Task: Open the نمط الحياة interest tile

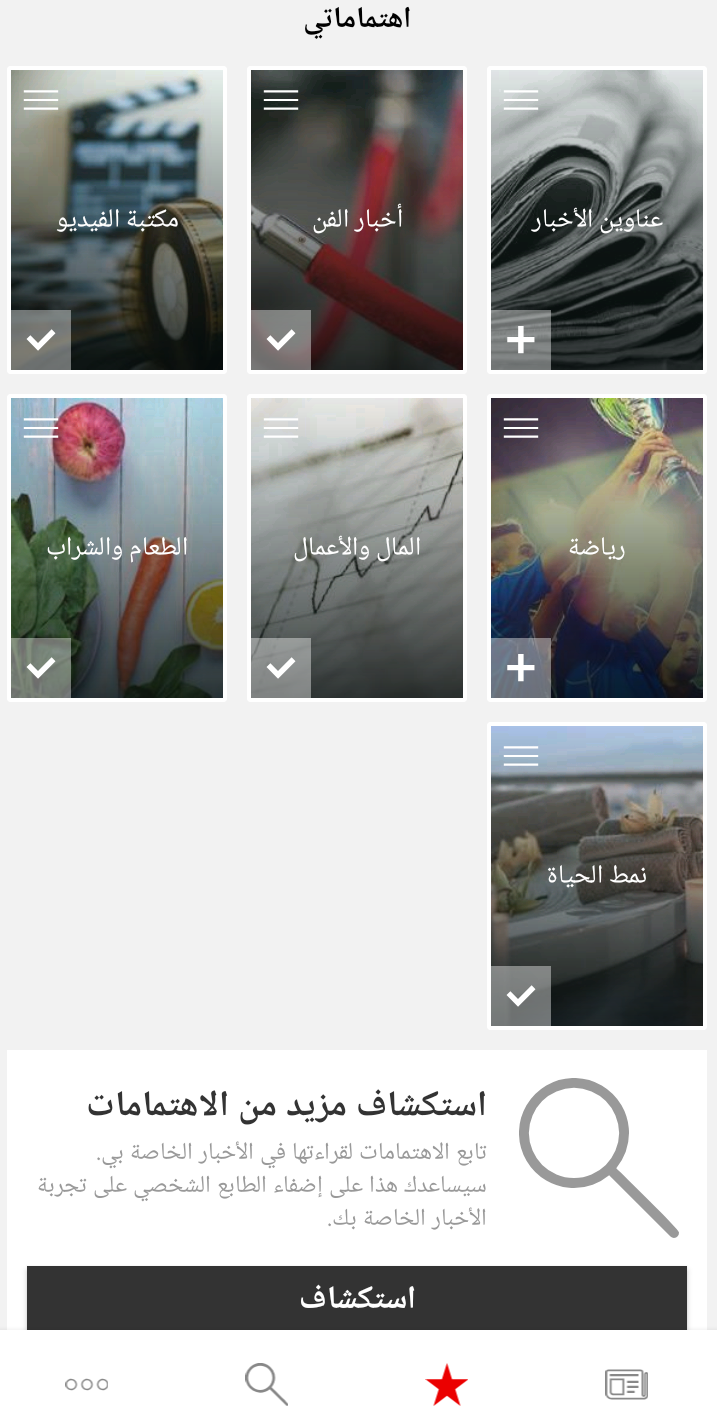Action: [x=597, y=875]
